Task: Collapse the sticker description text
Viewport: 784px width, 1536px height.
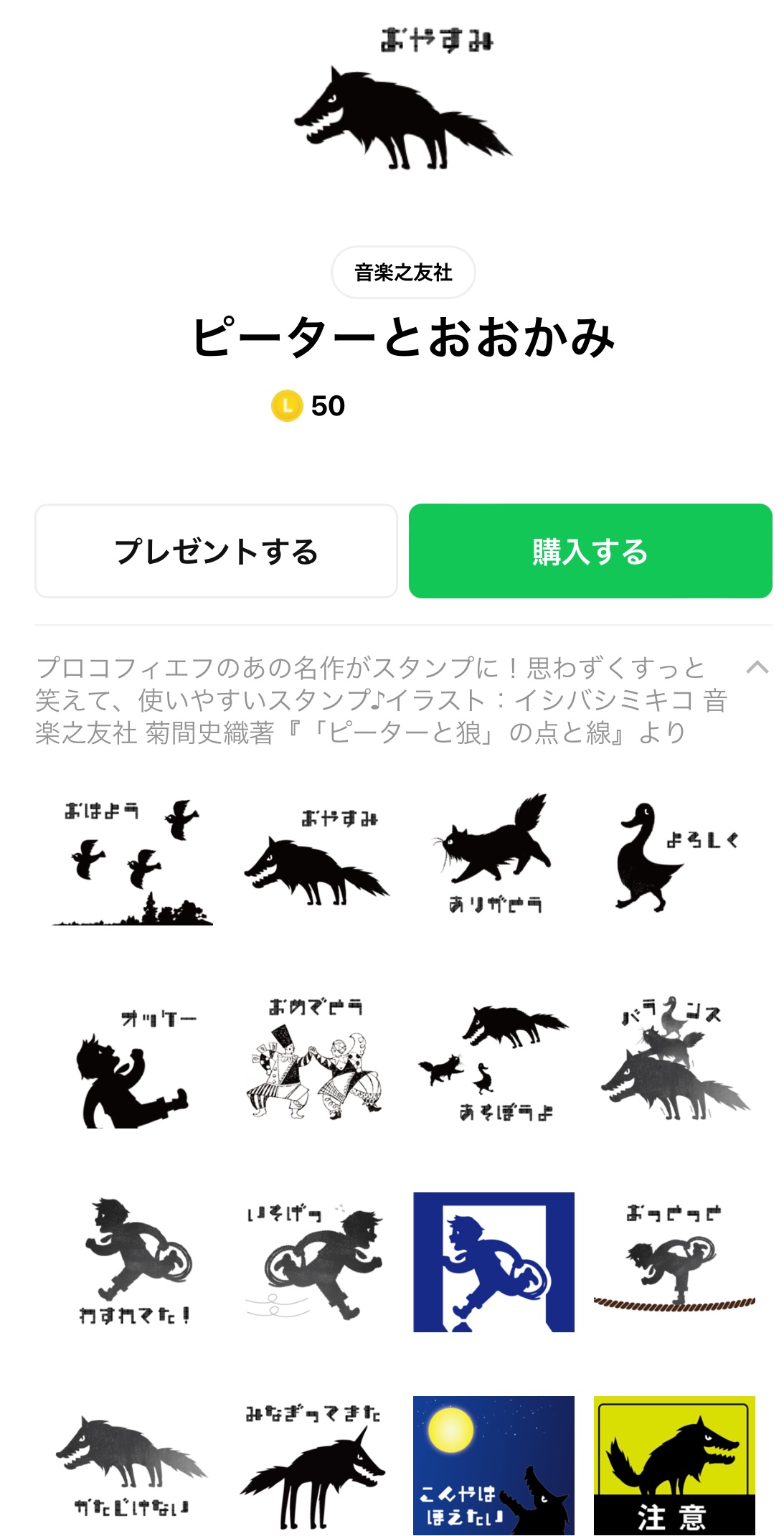Action: coord(757,668)
